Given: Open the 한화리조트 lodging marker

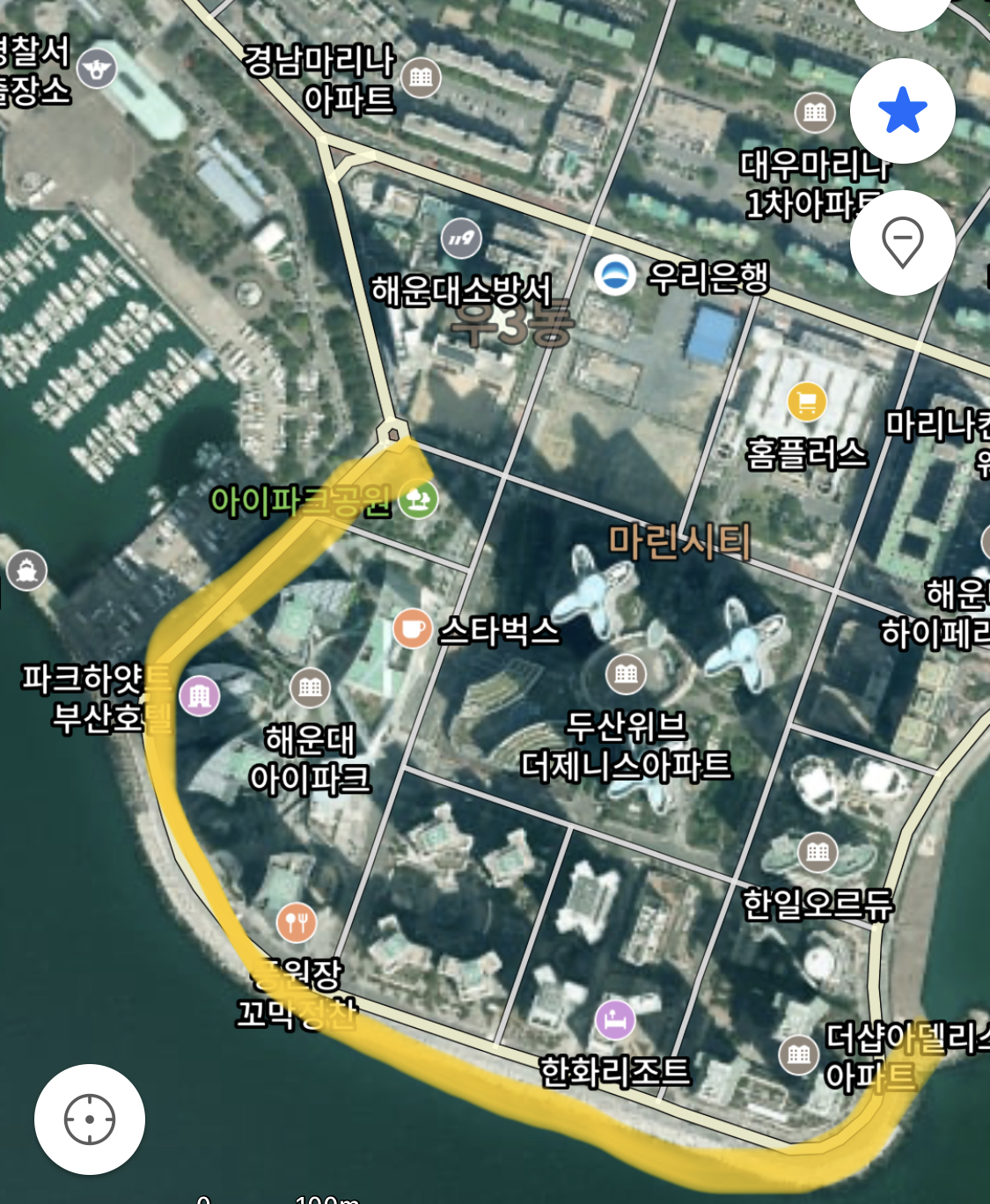Looking at the screenshot, I should [615, 1020].
